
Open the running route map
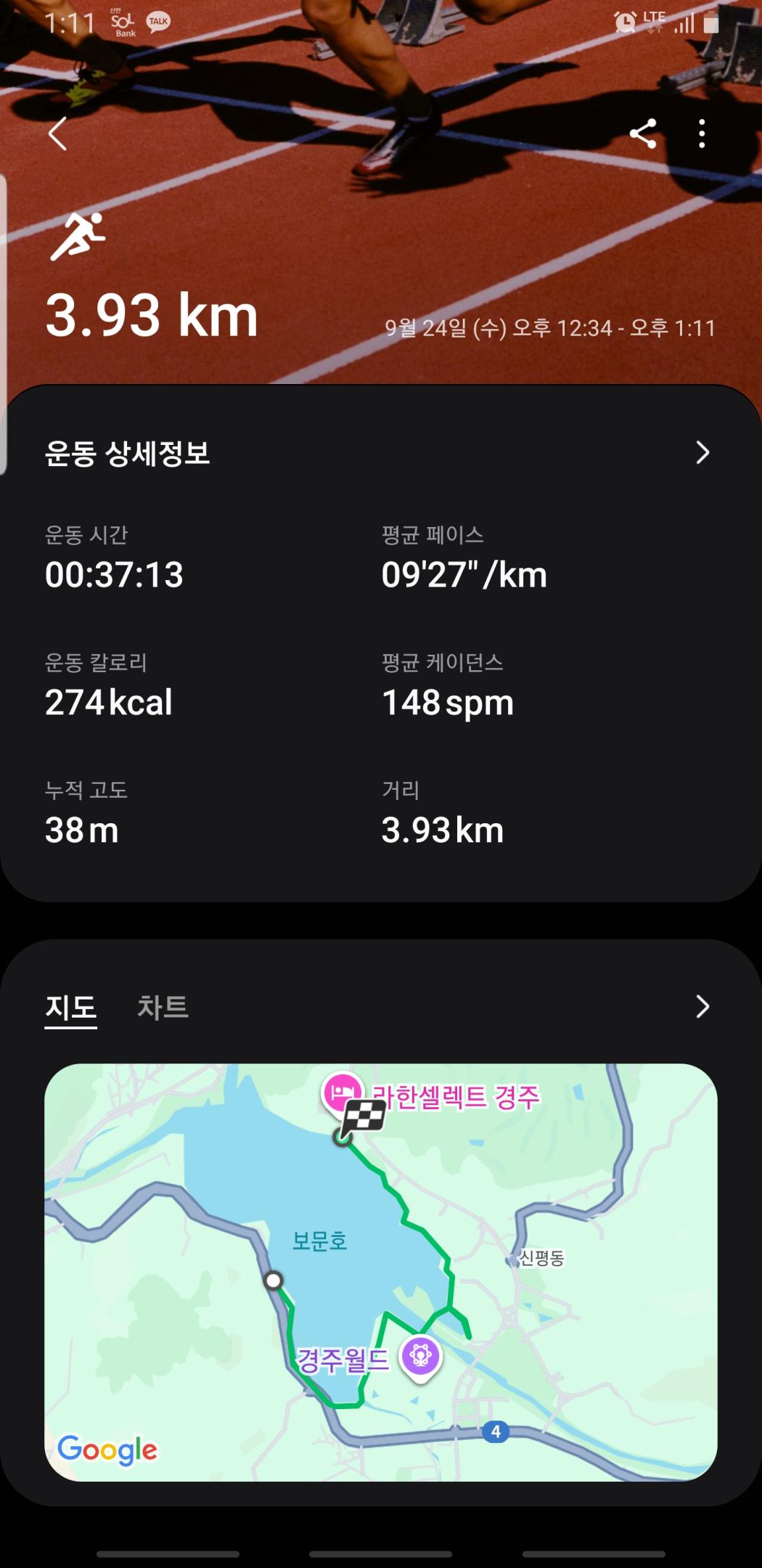pyautogui.click(x=380, y=1272)
